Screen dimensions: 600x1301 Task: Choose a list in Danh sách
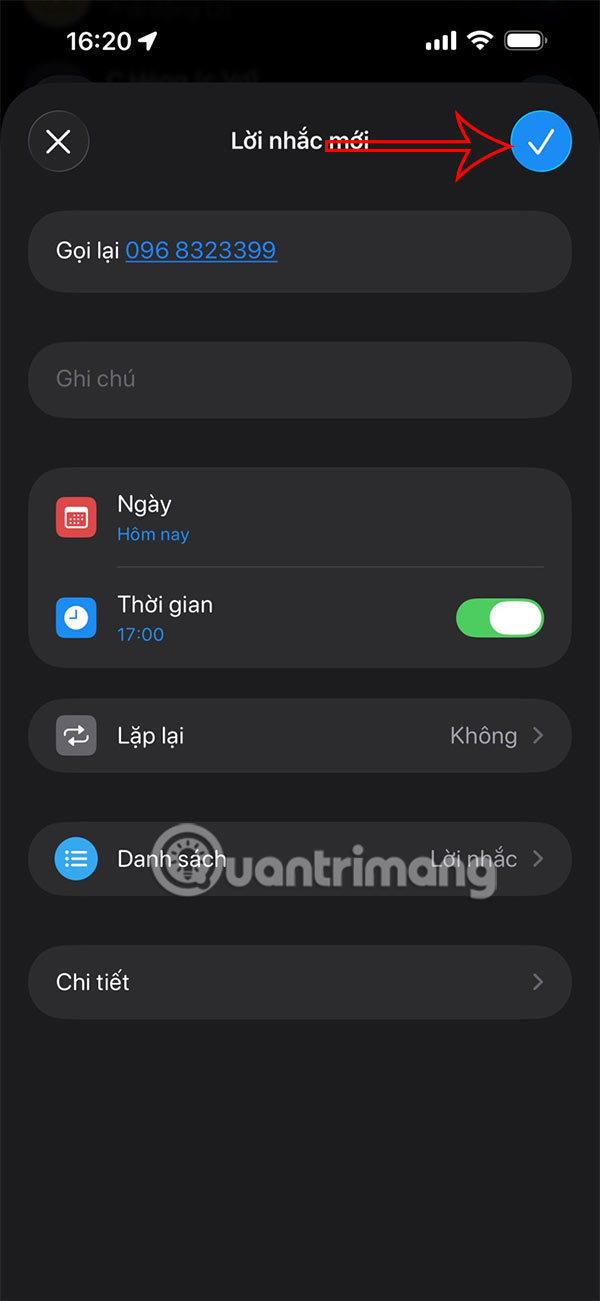click(x=300, y=859)
